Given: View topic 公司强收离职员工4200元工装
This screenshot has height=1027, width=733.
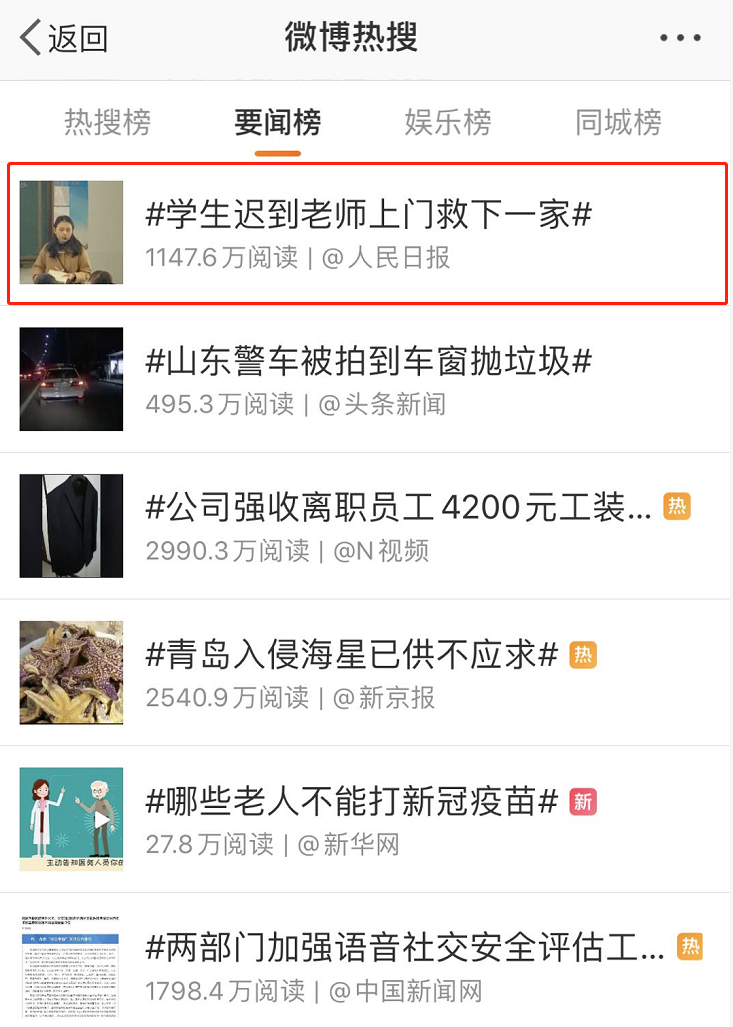Looking at the screenshot, I should tap(398, 507).
